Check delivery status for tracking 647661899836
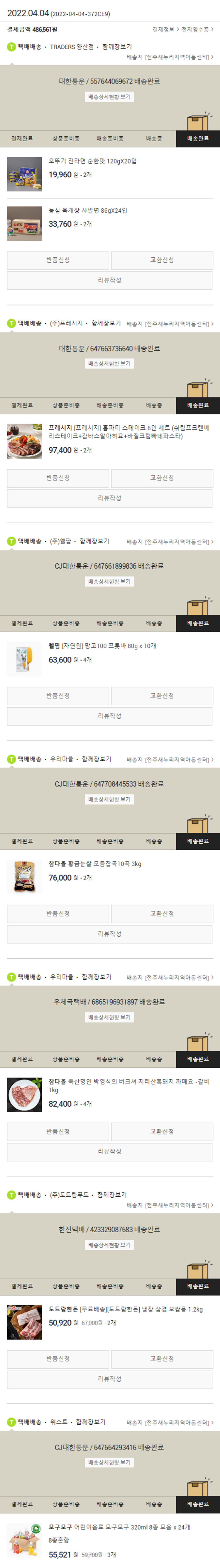Screen dimensions: 220x1568 pyautogui.click(x=109, y=582)
